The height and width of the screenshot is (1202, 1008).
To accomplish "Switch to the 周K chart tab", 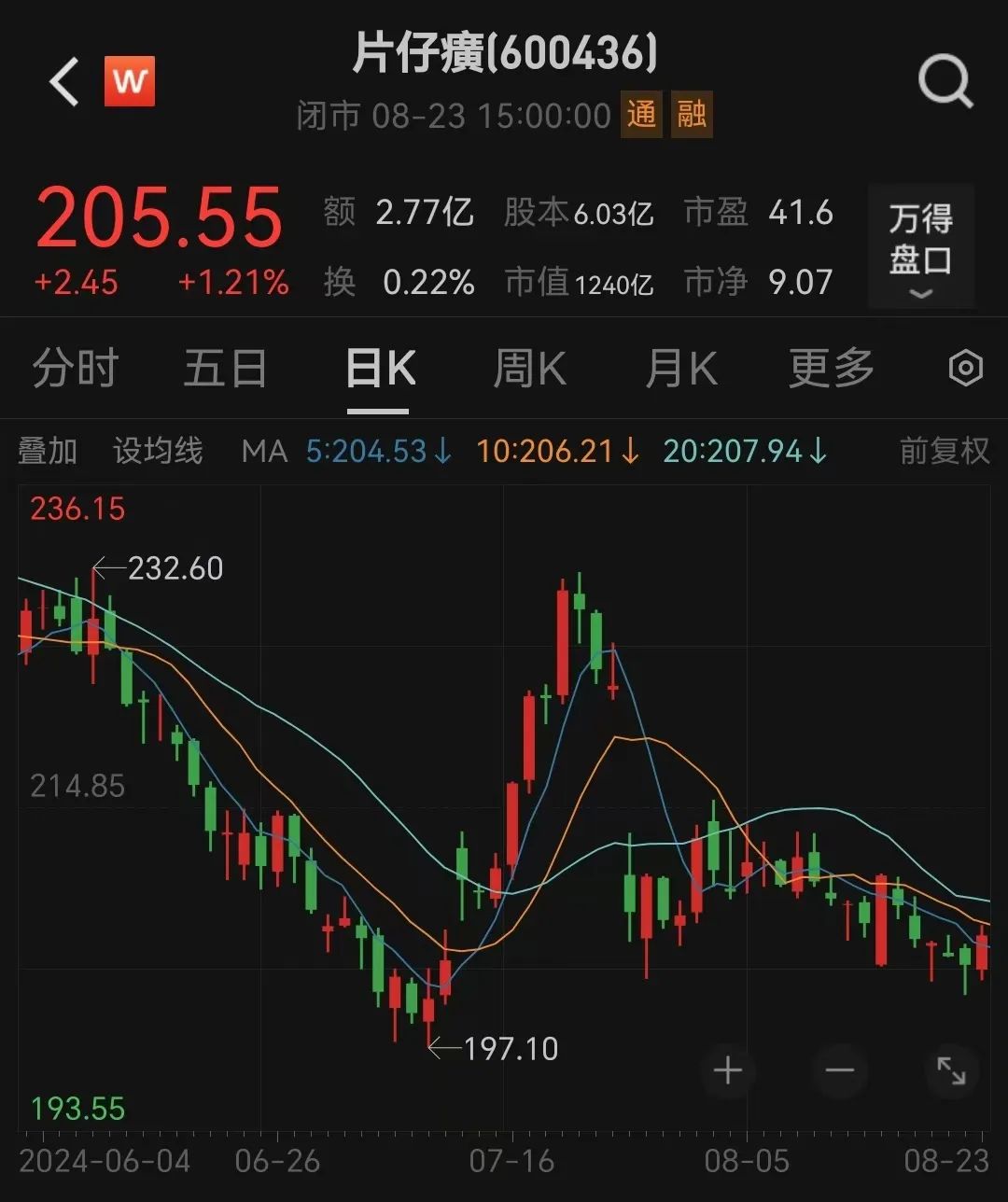I will [x=529, y=369].
